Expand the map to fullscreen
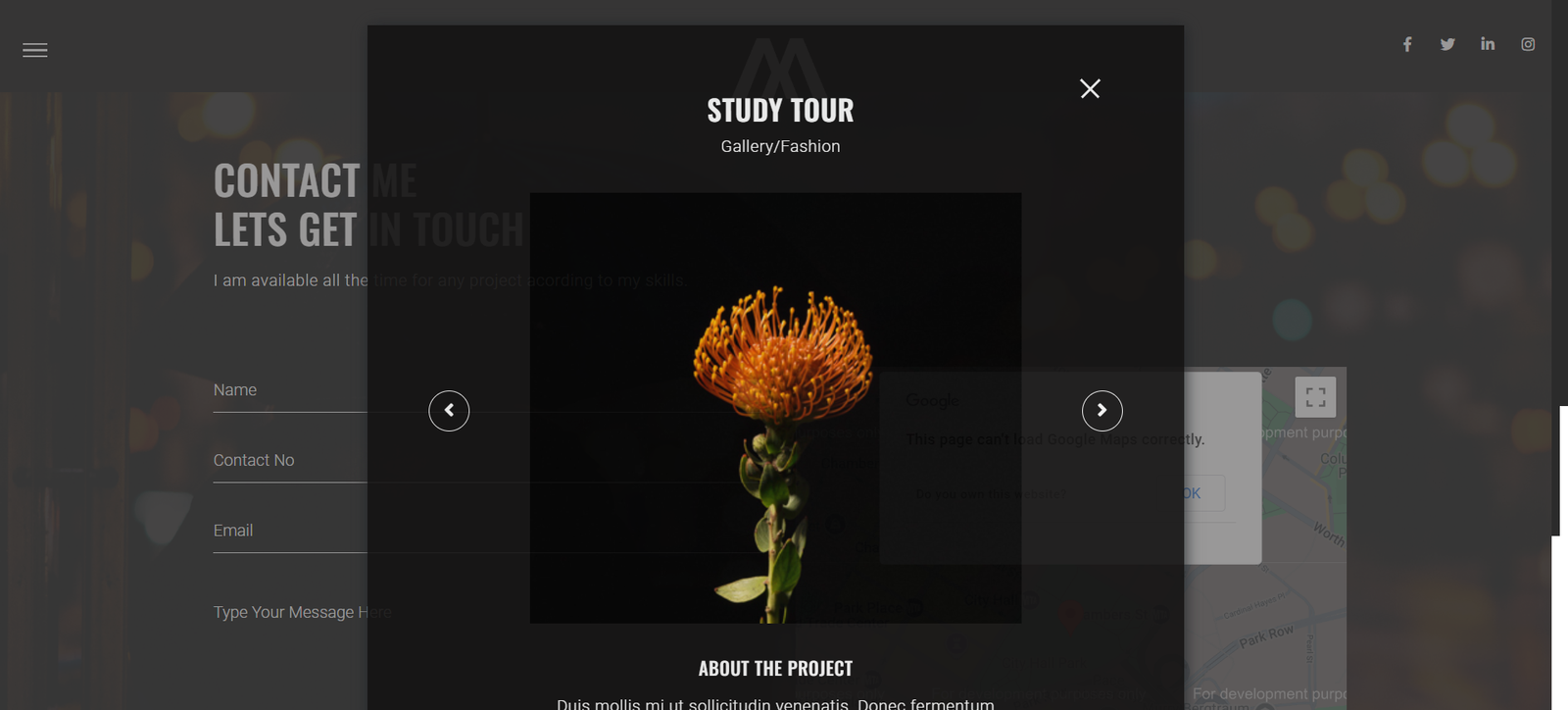The height and width of the screenshot is (710, 1568). click(1315, 397)
